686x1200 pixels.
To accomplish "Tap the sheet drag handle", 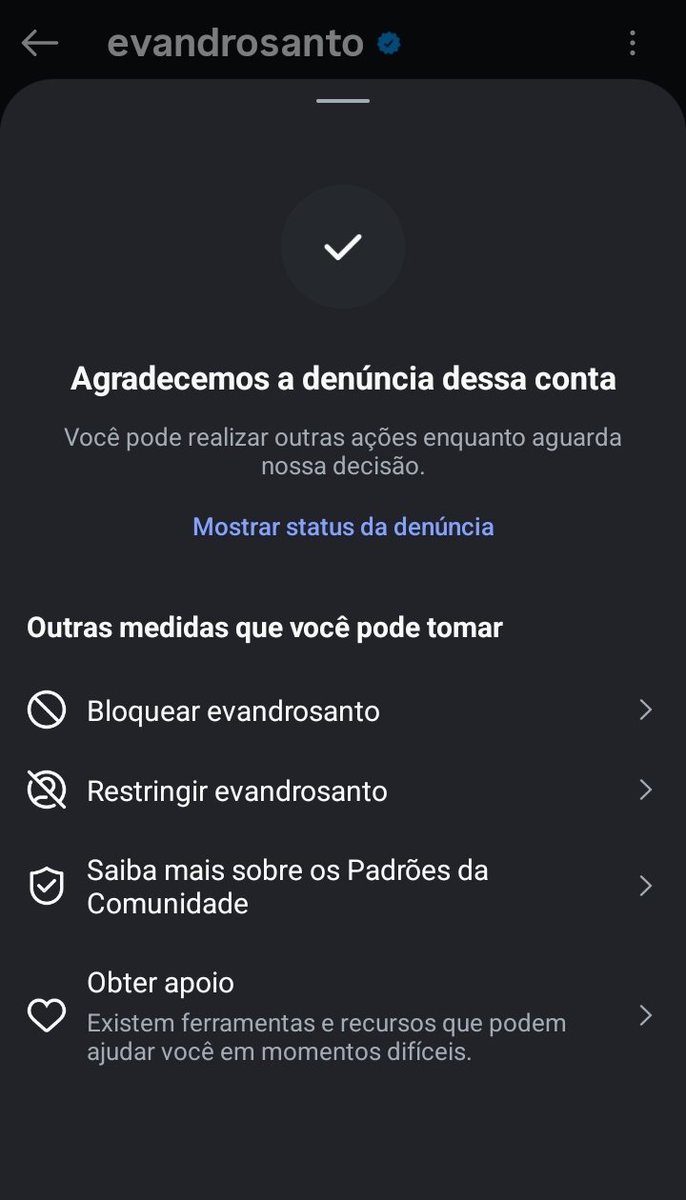I will coord(343,101).
